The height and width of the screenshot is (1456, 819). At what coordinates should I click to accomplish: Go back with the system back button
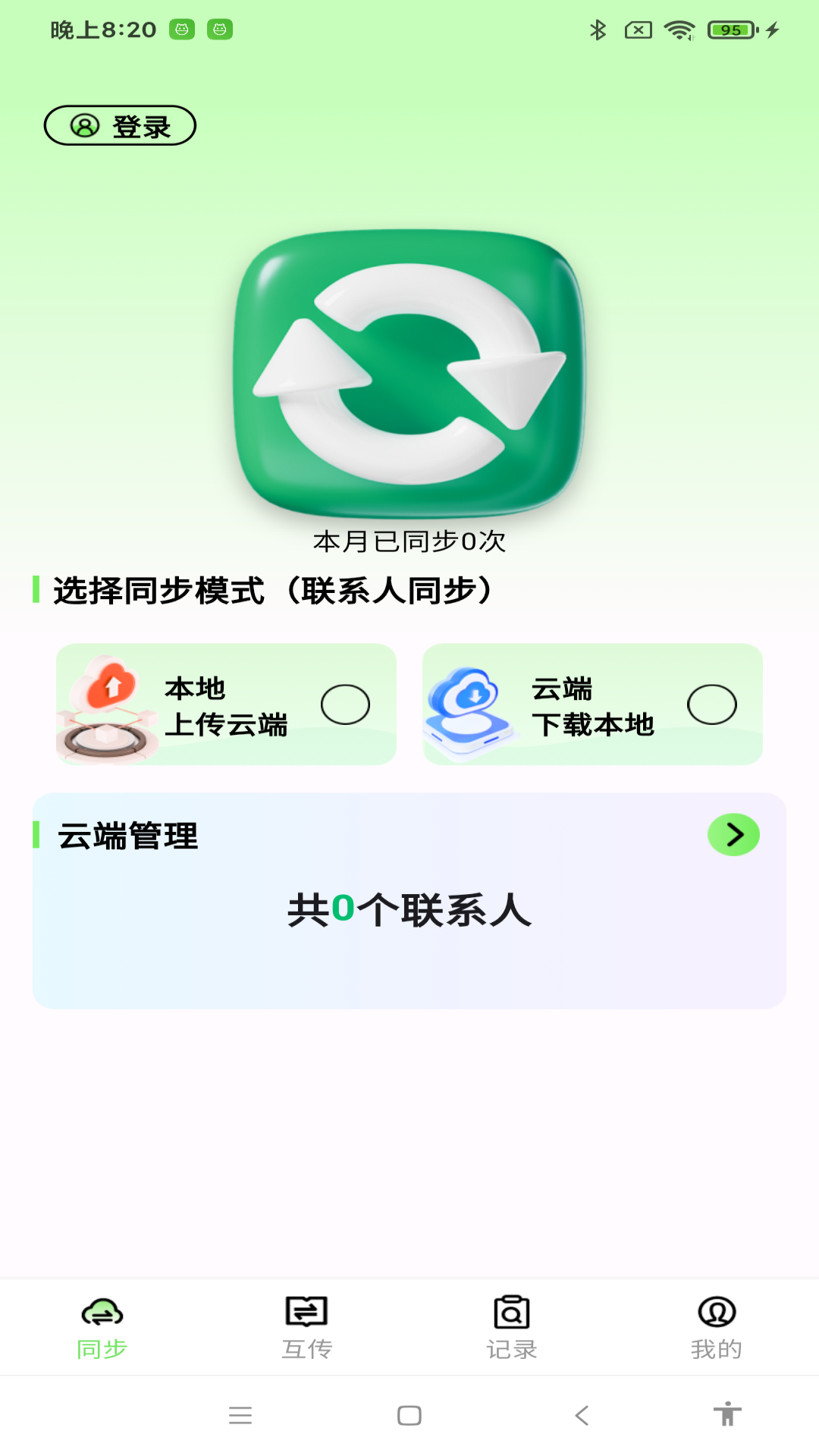coord(582,1415)
